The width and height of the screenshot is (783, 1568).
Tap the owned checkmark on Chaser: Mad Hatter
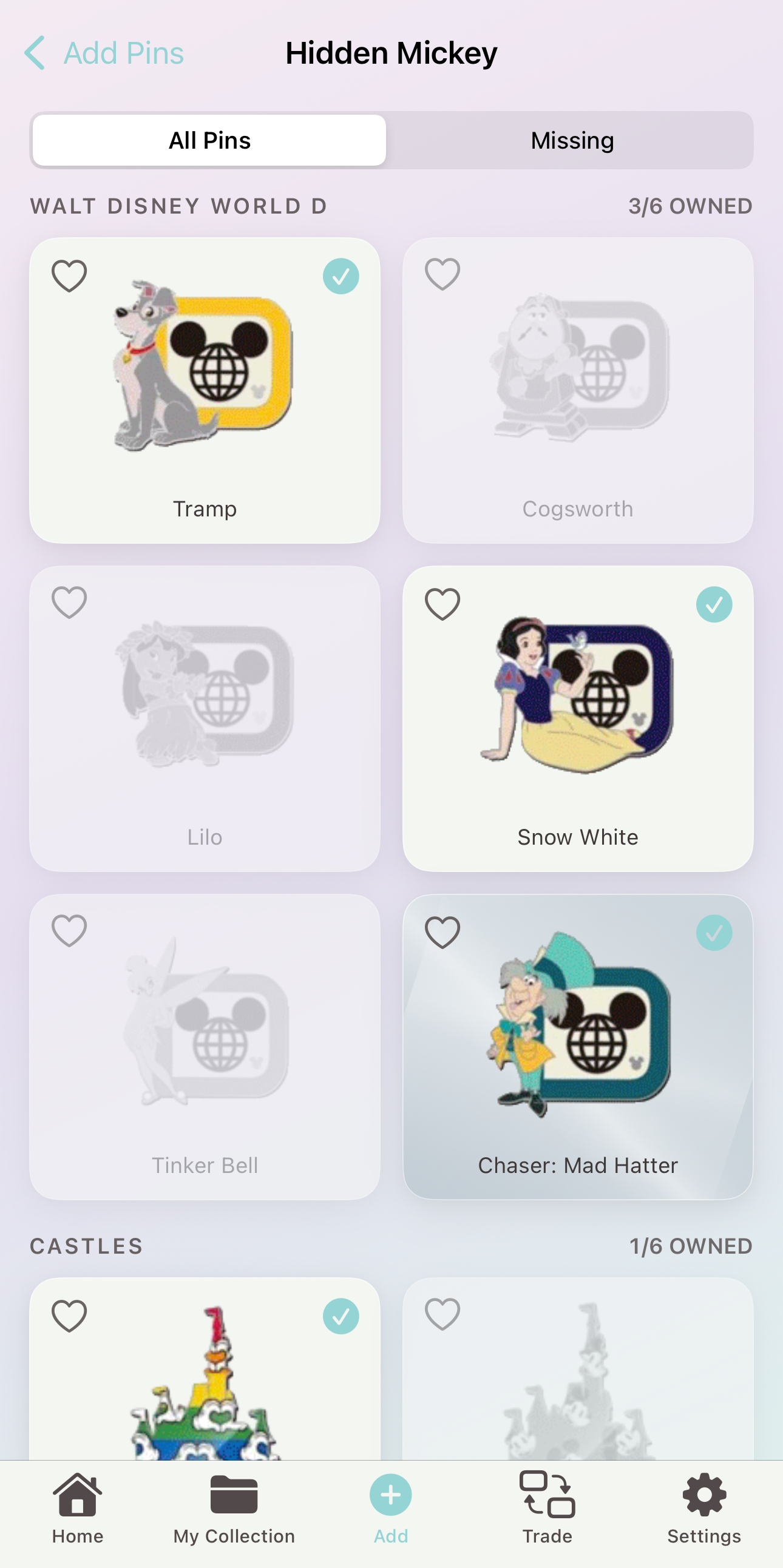714,931
